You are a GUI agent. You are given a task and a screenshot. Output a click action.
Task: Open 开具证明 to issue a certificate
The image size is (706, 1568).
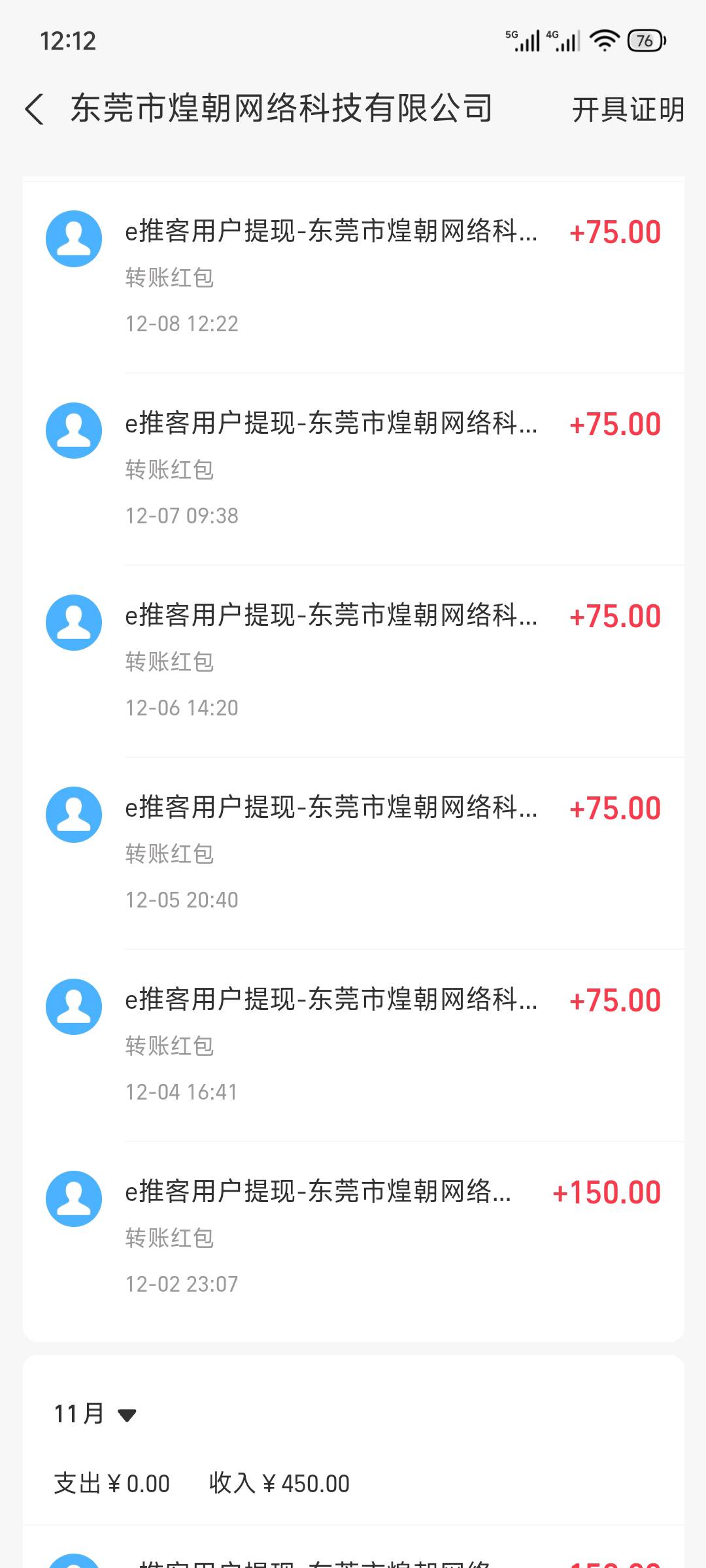point(629,110)
